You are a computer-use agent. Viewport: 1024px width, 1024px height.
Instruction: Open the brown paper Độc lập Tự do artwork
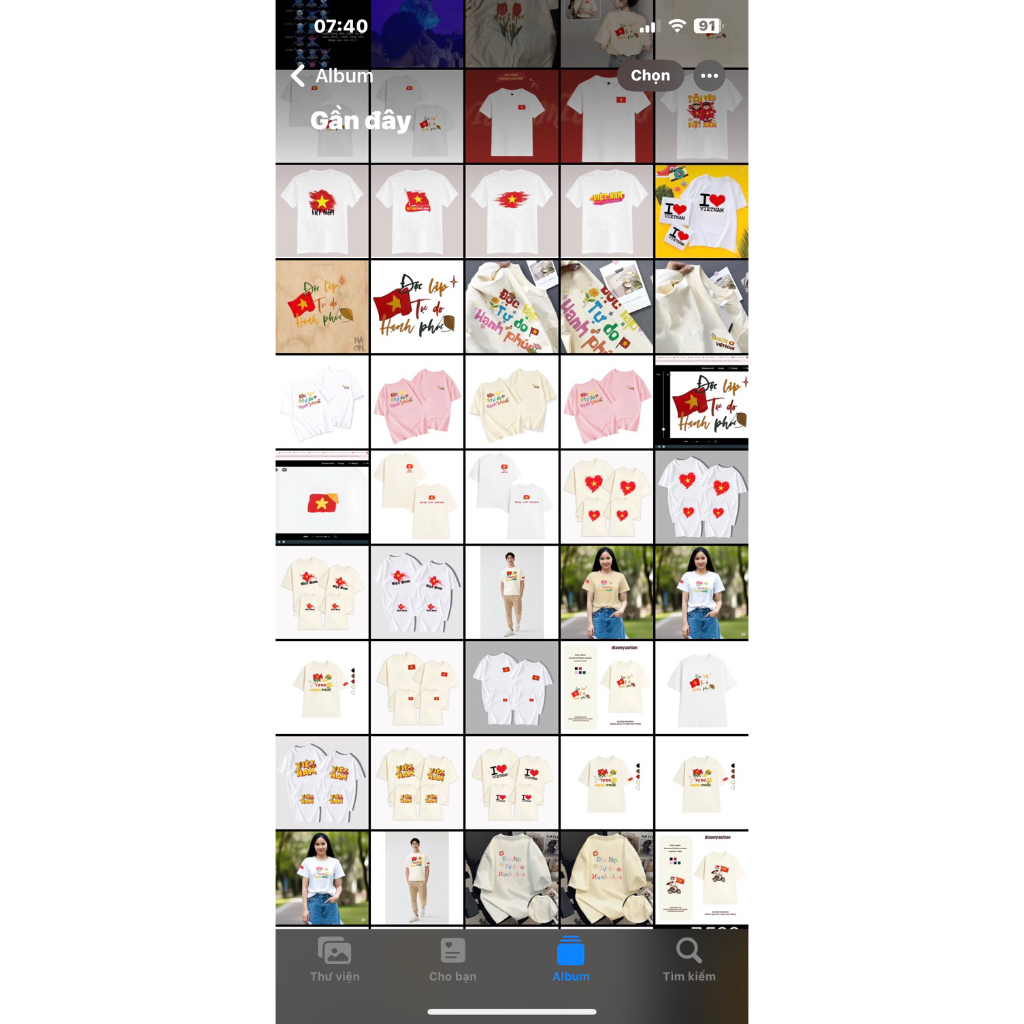(x=322, y=307)
